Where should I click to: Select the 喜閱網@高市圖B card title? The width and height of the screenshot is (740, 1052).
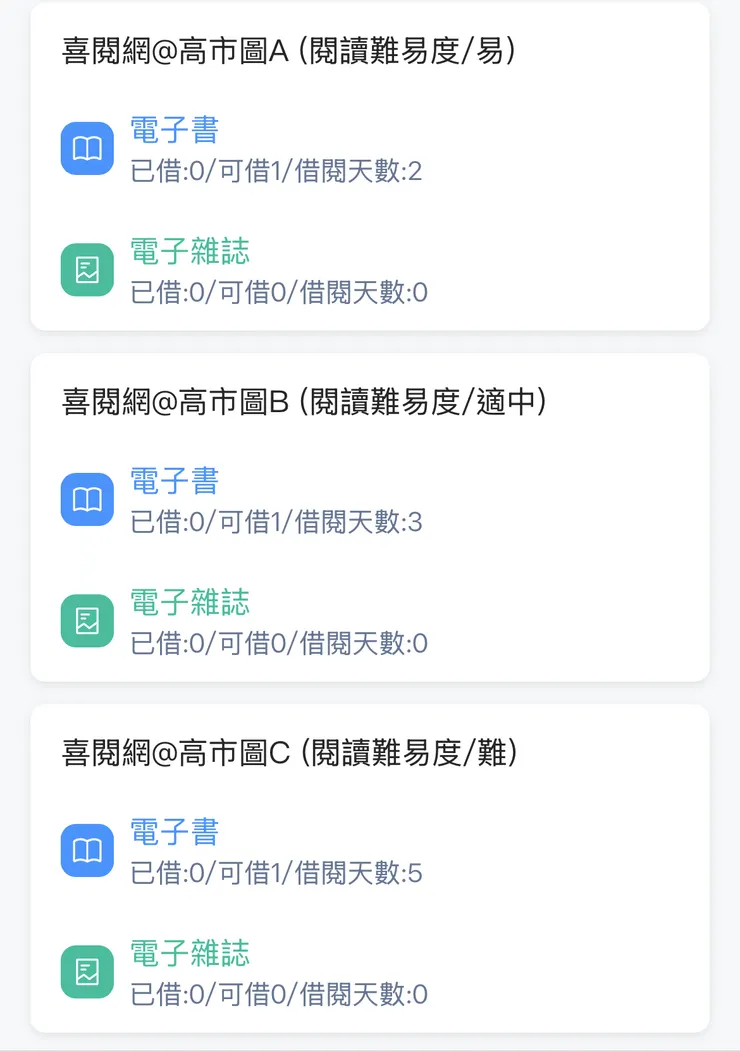pyautogui.click(x=295, y=401)
